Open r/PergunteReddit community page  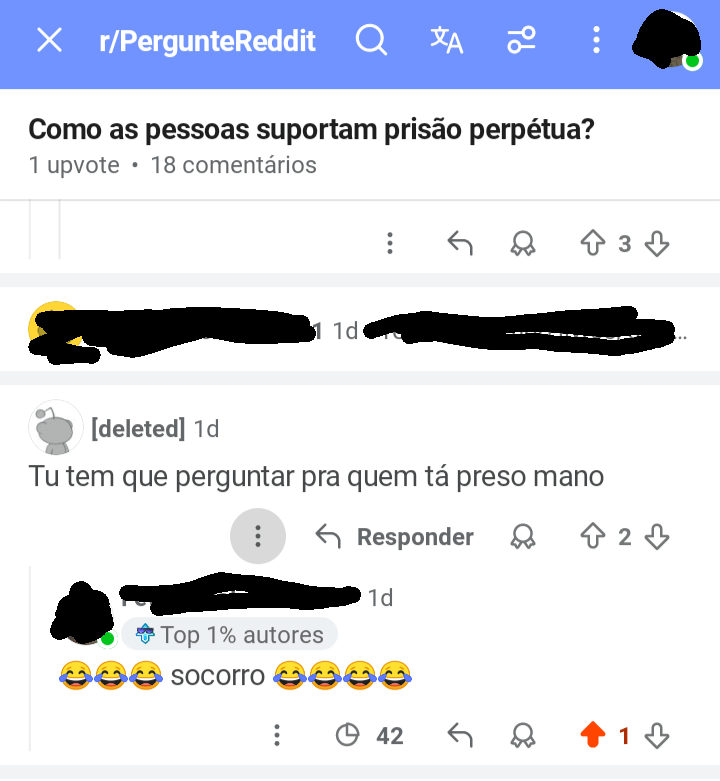207,41
